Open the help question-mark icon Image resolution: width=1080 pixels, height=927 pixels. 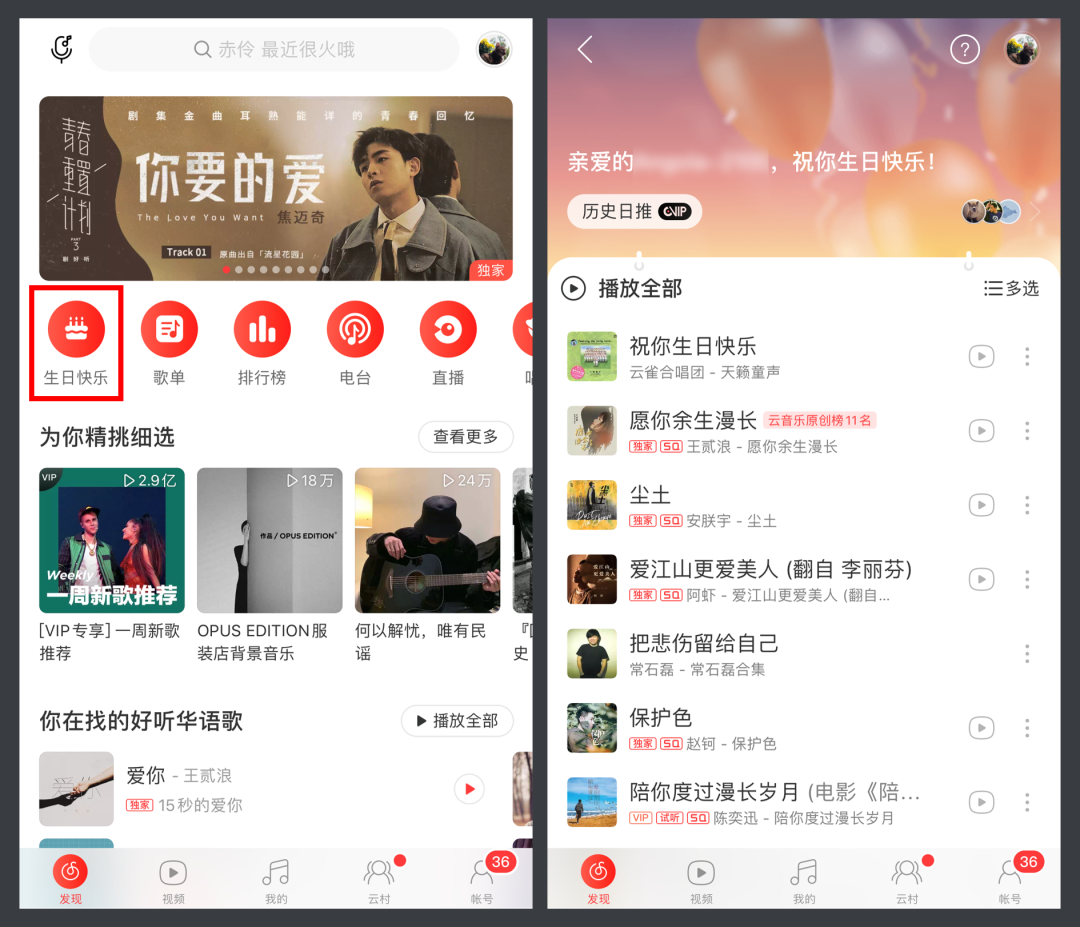[964, 49]
